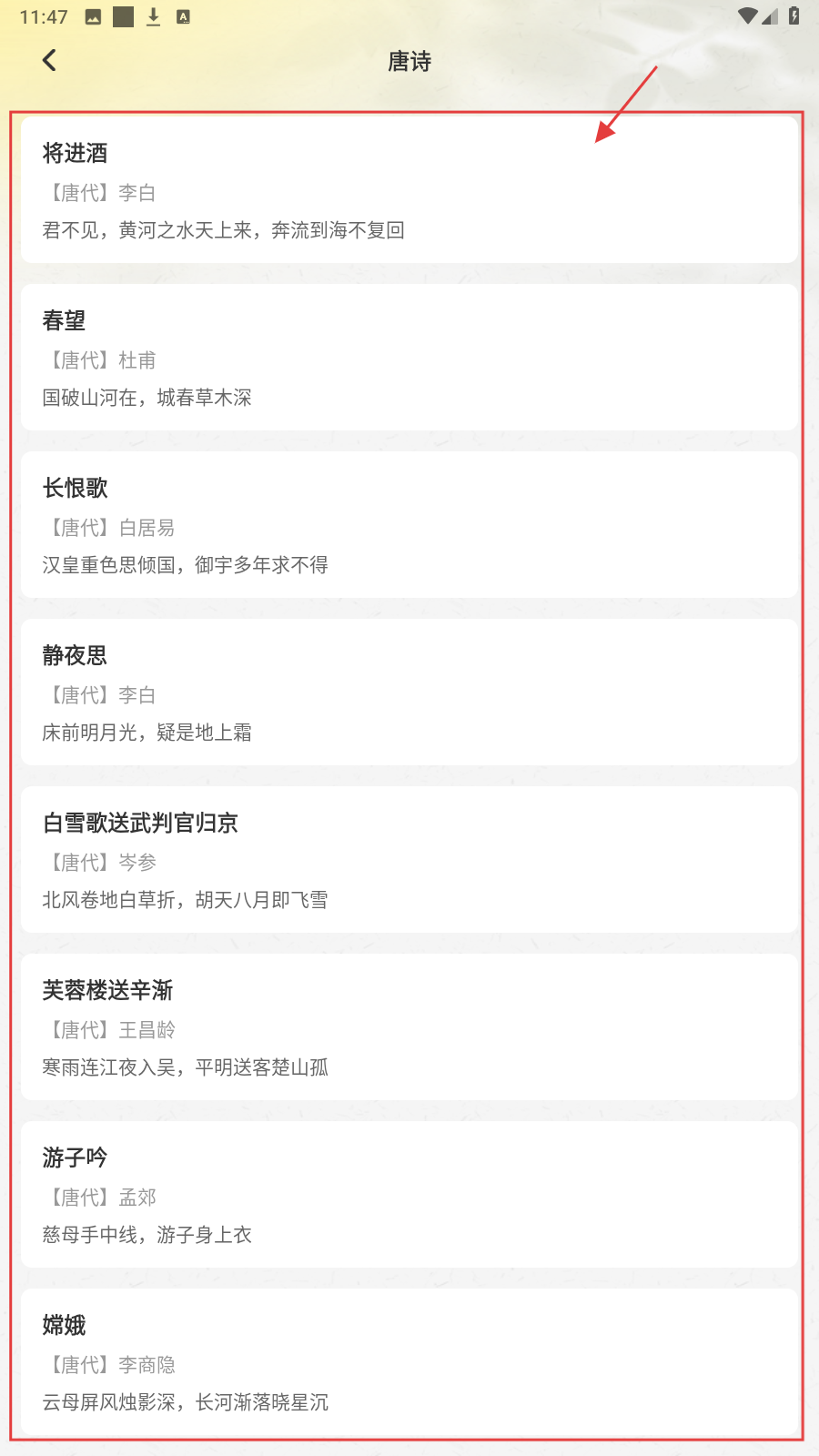Go back using the top-left arrow

point(49,60)
